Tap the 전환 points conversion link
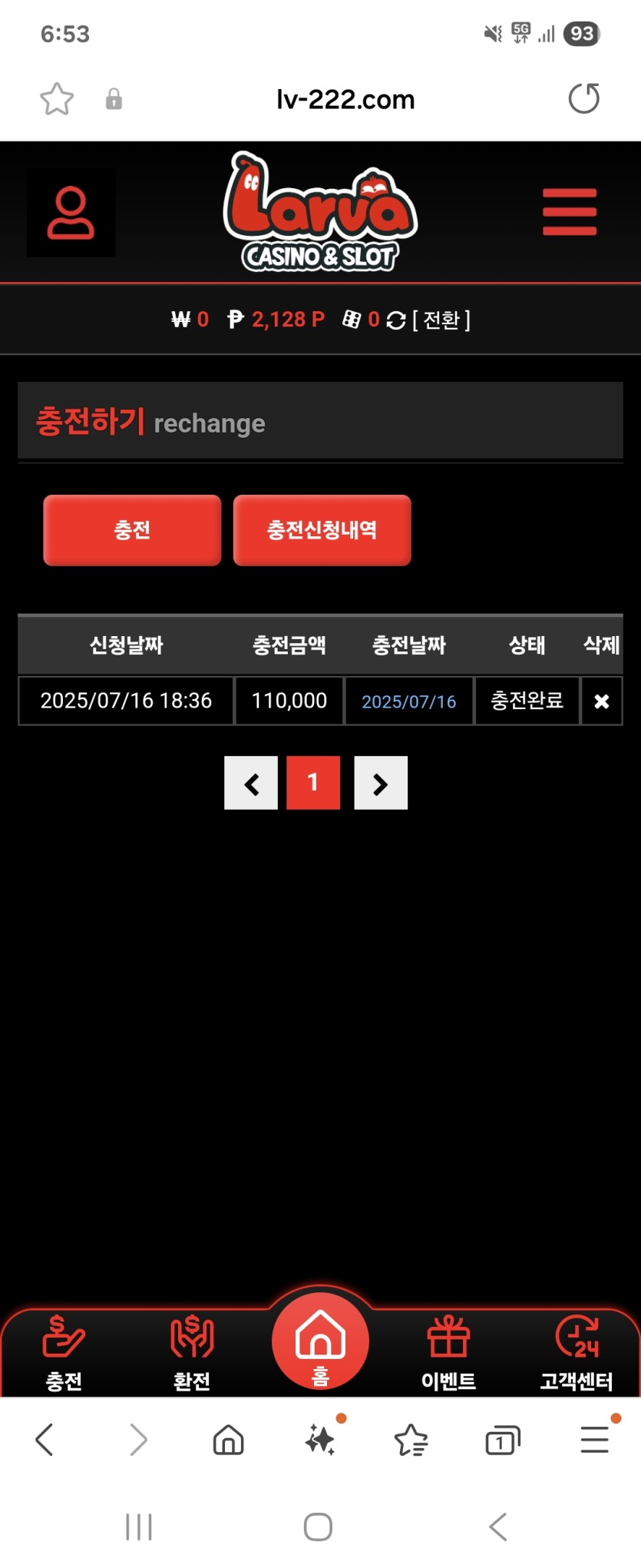The height and width of the screenshot is (1568, 641). point(441,320)
